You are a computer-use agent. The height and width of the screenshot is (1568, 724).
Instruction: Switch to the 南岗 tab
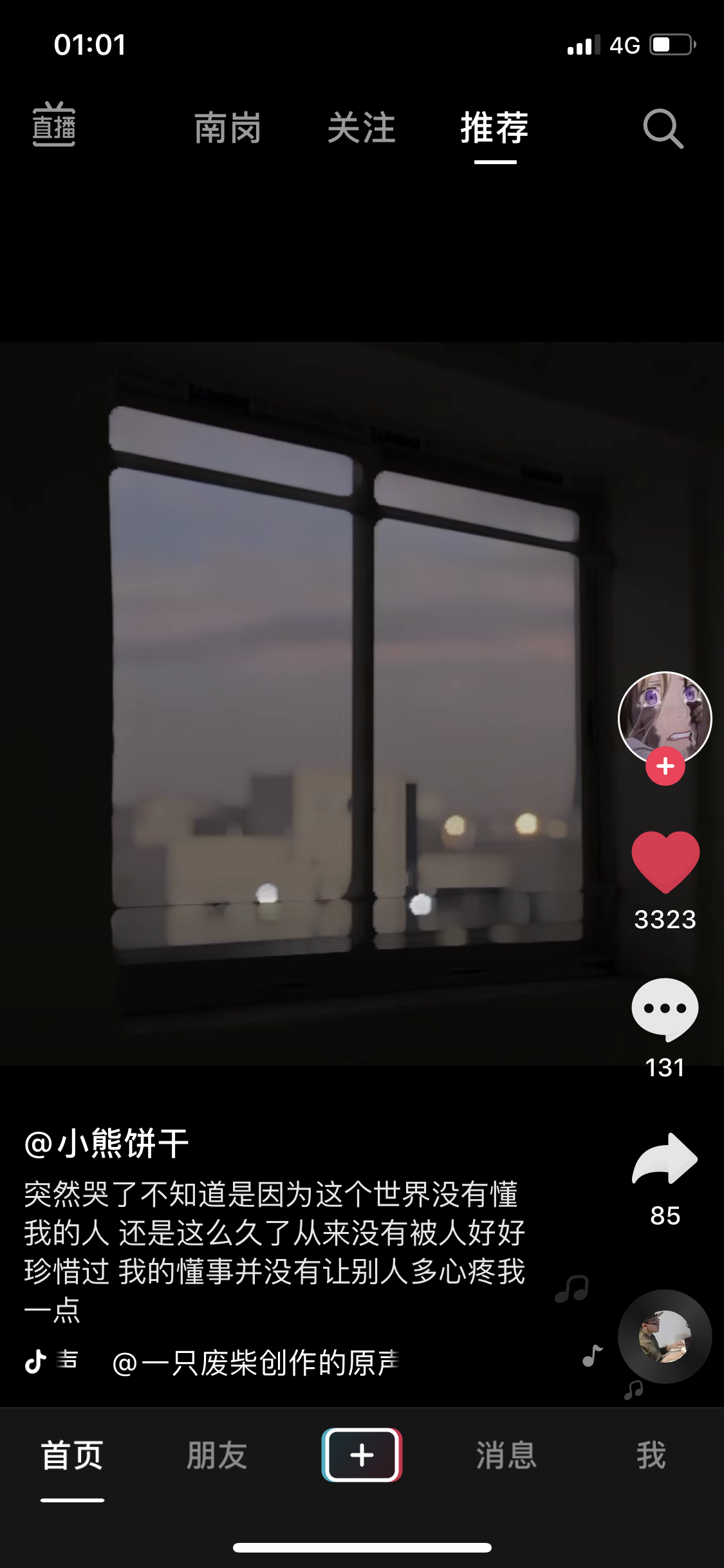point(228,127)
